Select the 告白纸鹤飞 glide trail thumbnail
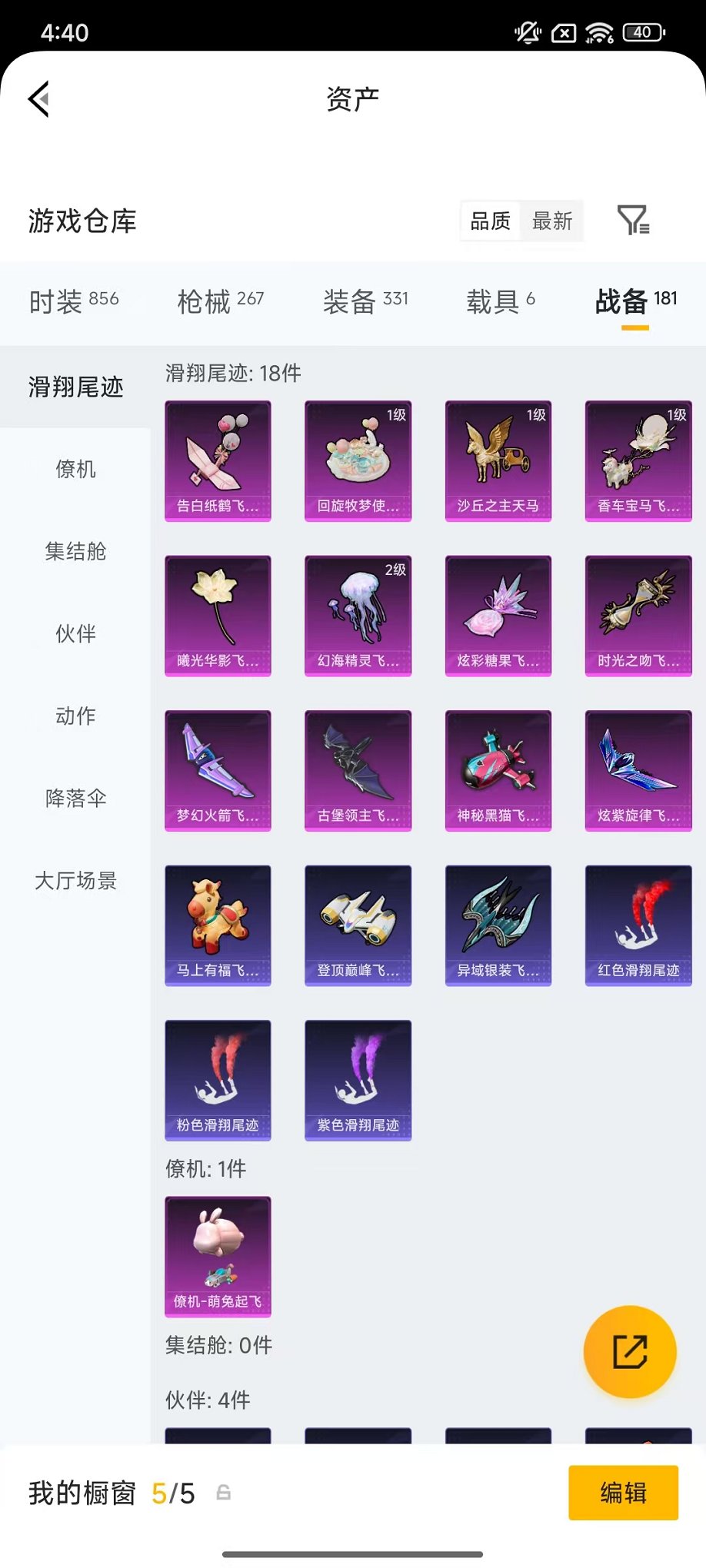This screenshot has height=1568, width=706. click(x=218, y=461)
